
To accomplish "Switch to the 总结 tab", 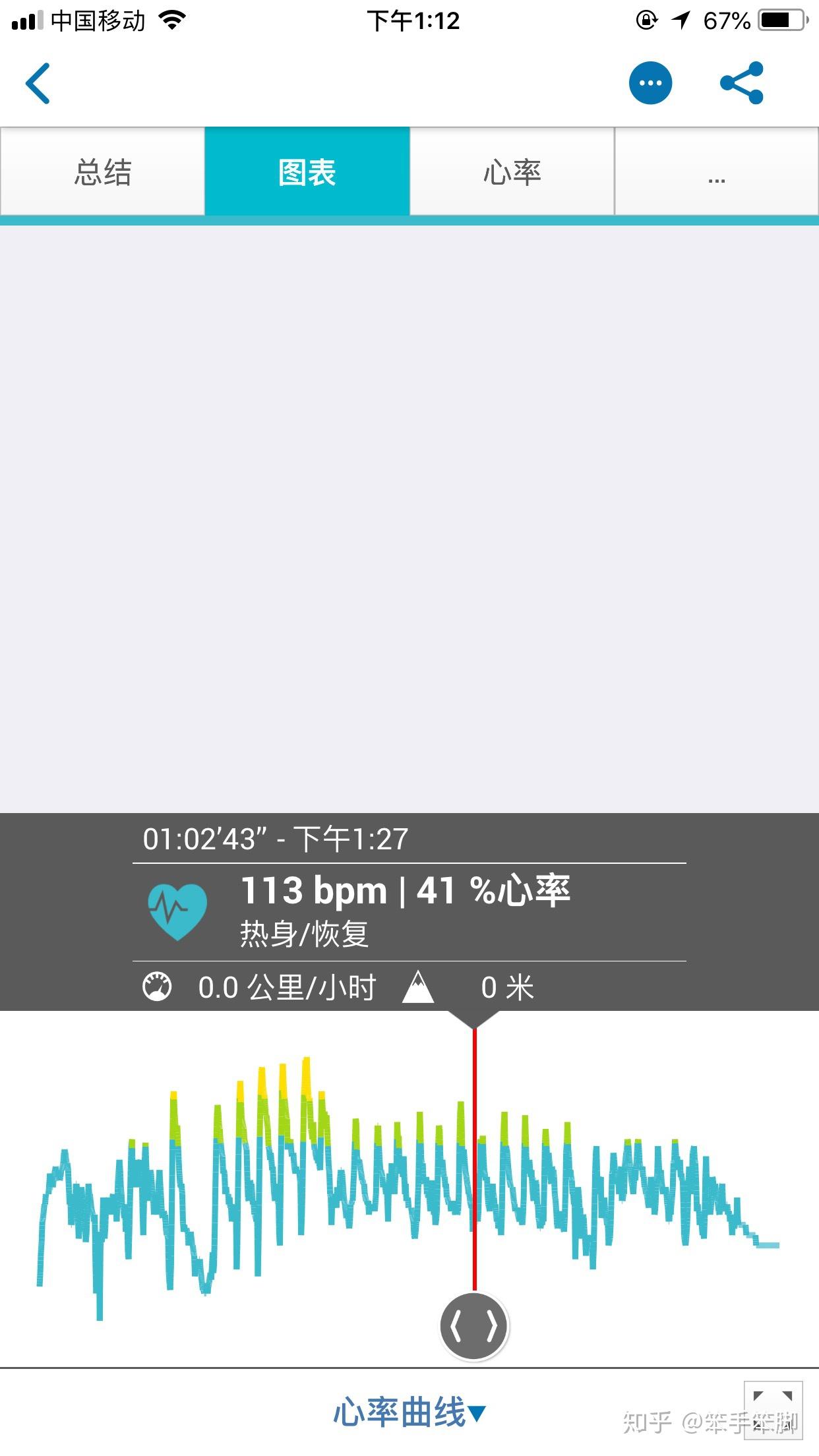I will coord(102,171).
